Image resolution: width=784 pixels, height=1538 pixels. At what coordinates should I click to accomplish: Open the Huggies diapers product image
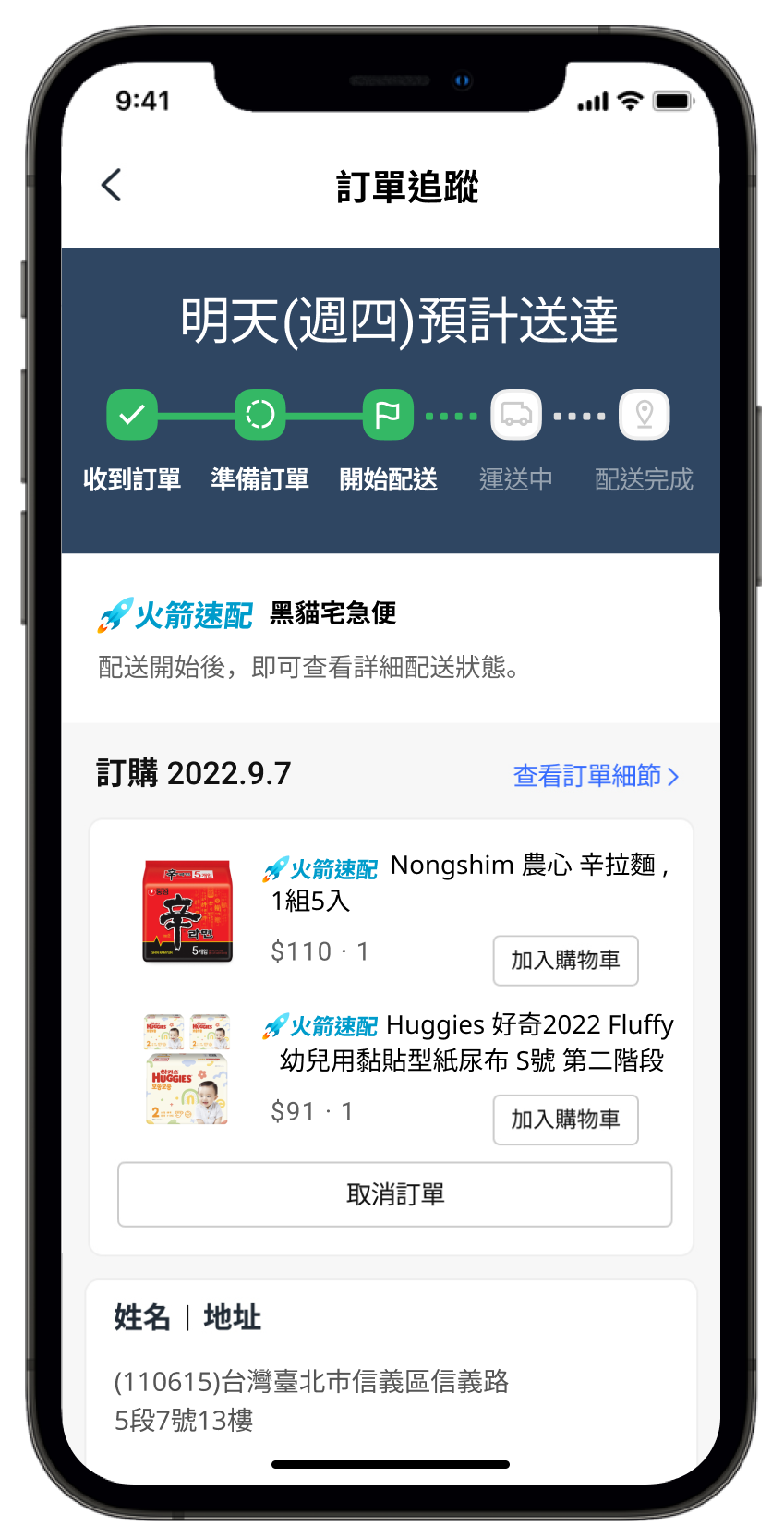coord(187,1069)
